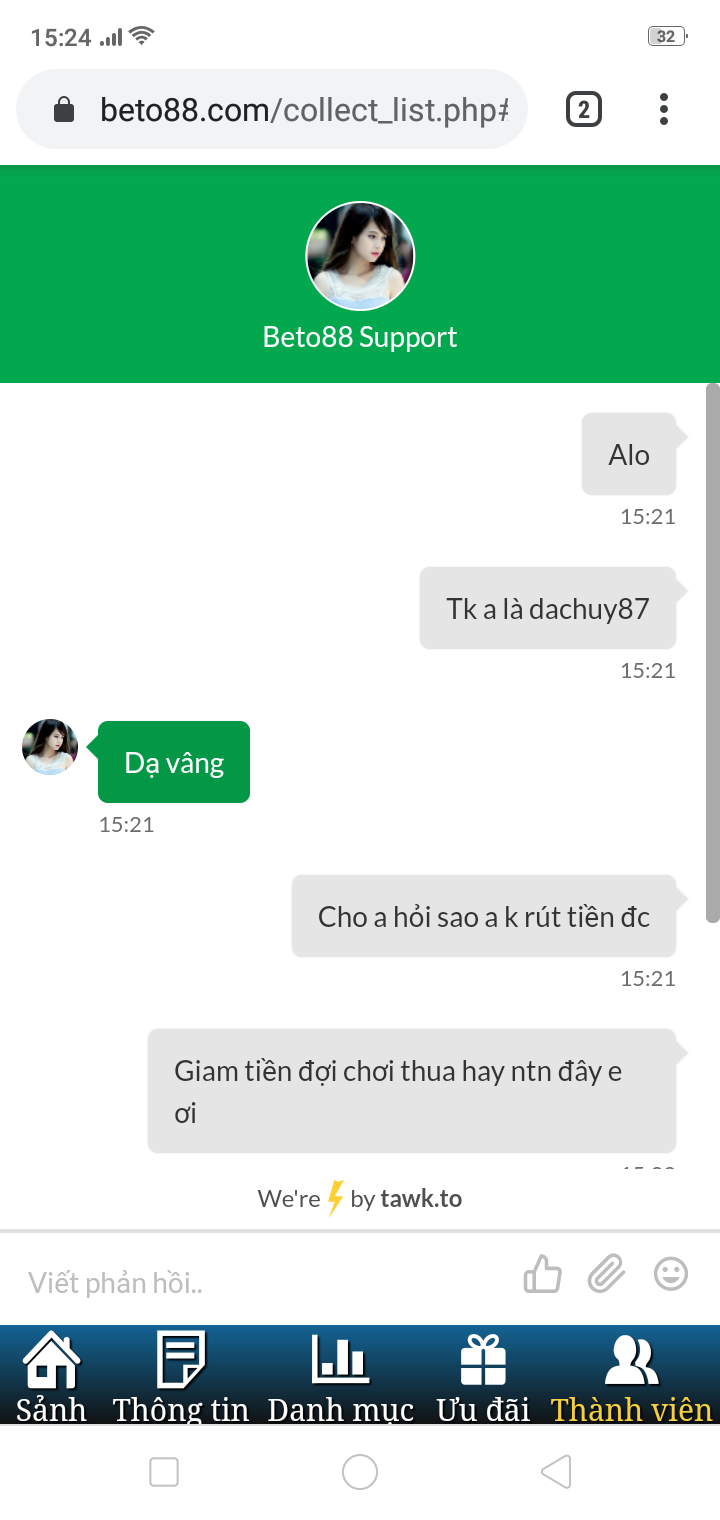Click the paperclip attachment icon
This screenshot has width=720, height=1520.
606,1275
